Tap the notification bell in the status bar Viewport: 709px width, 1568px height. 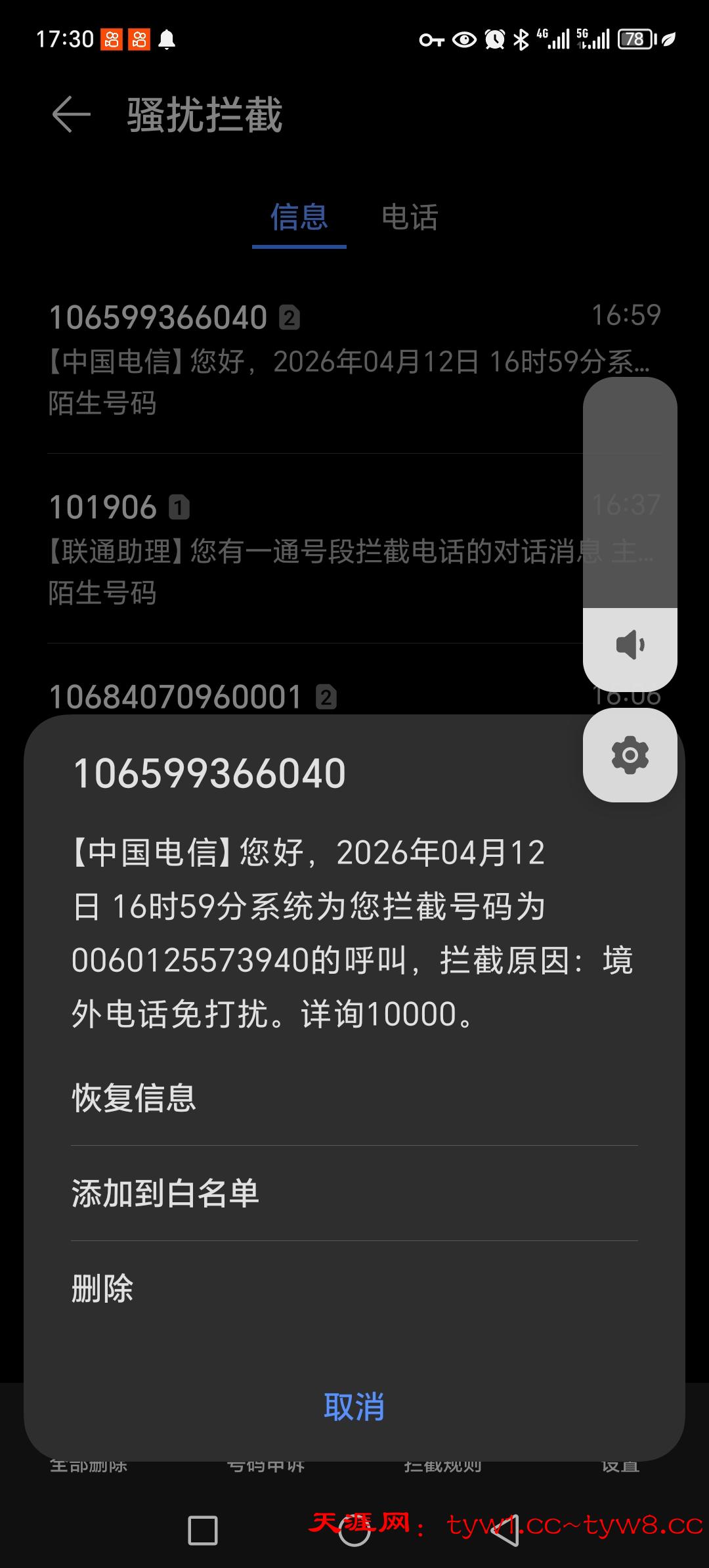[x=168, y=39]
